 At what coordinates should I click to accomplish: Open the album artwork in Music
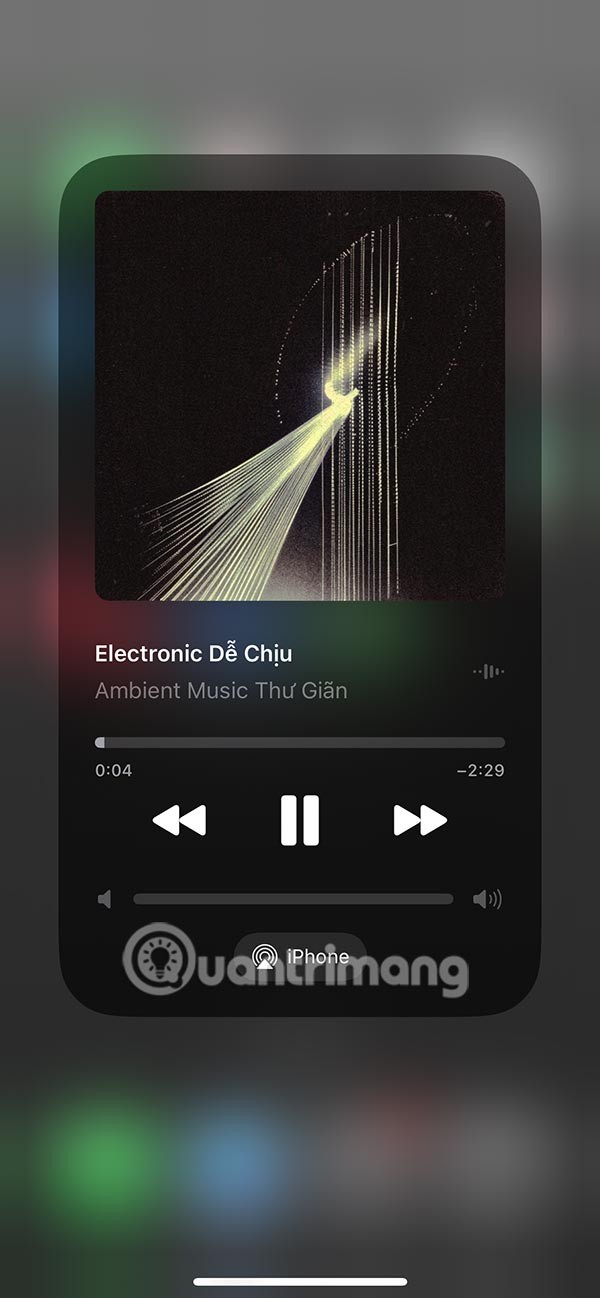point(300,396)
